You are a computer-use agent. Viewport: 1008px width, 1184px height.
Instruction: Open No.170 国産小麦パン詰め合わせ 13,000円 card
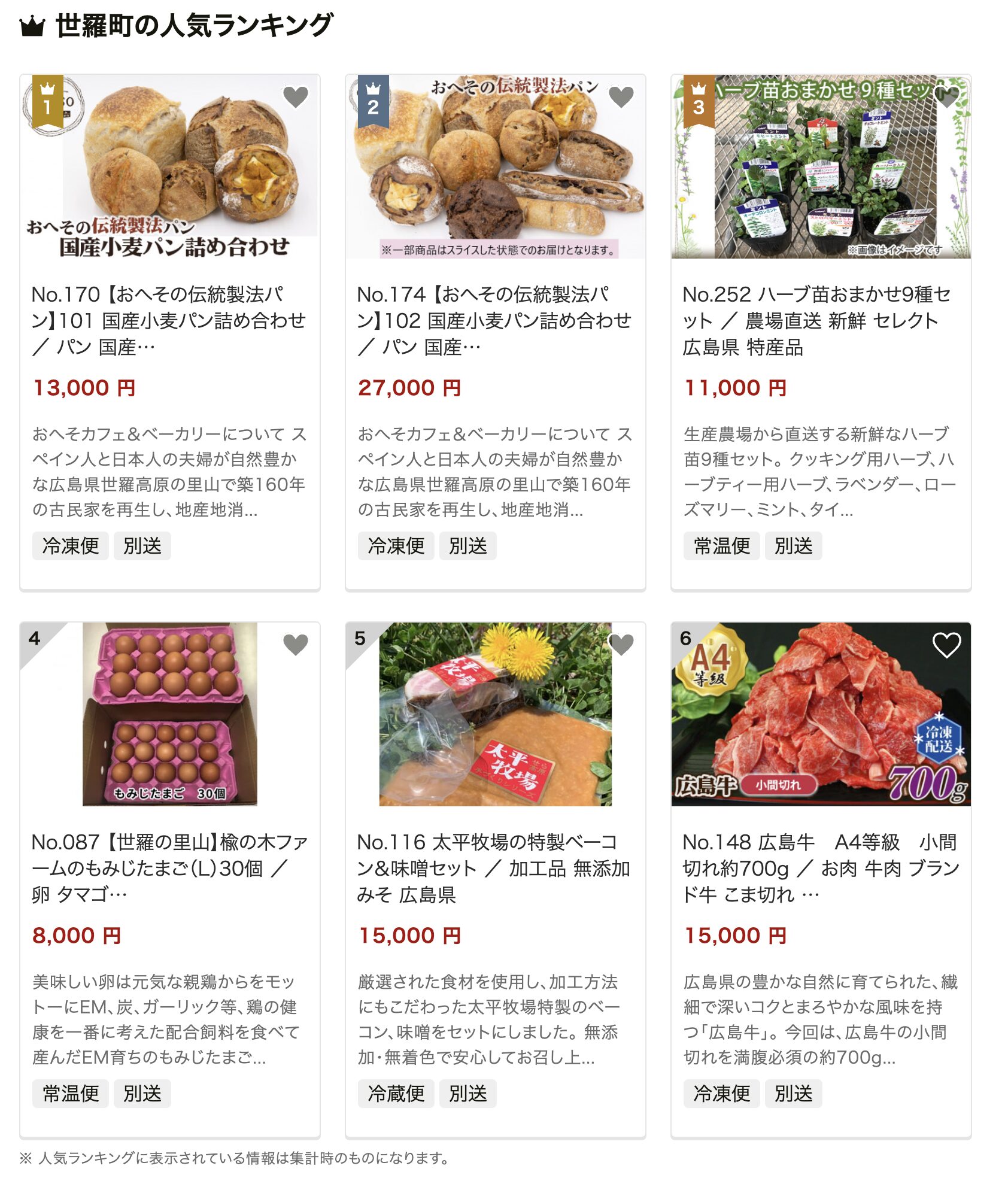[169, 320]
